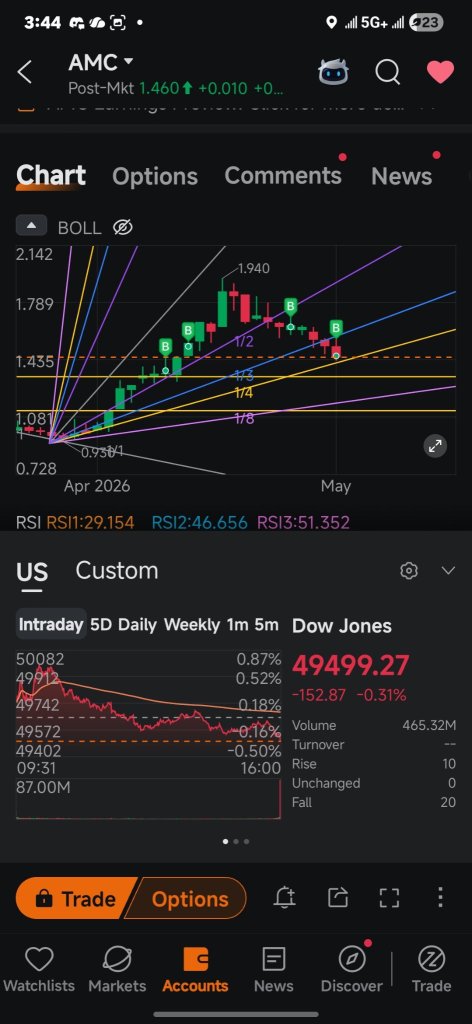Open the AI robot assistant icon
Viewport: 472px width, 1024px height.
click(334, 72)
